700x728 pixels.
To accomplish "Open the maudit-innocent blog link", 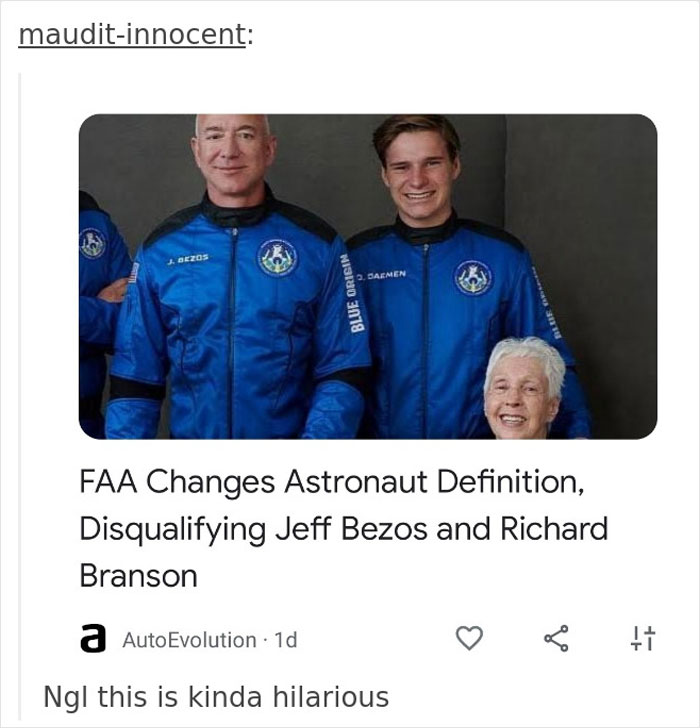I will [x=131, y=35].
